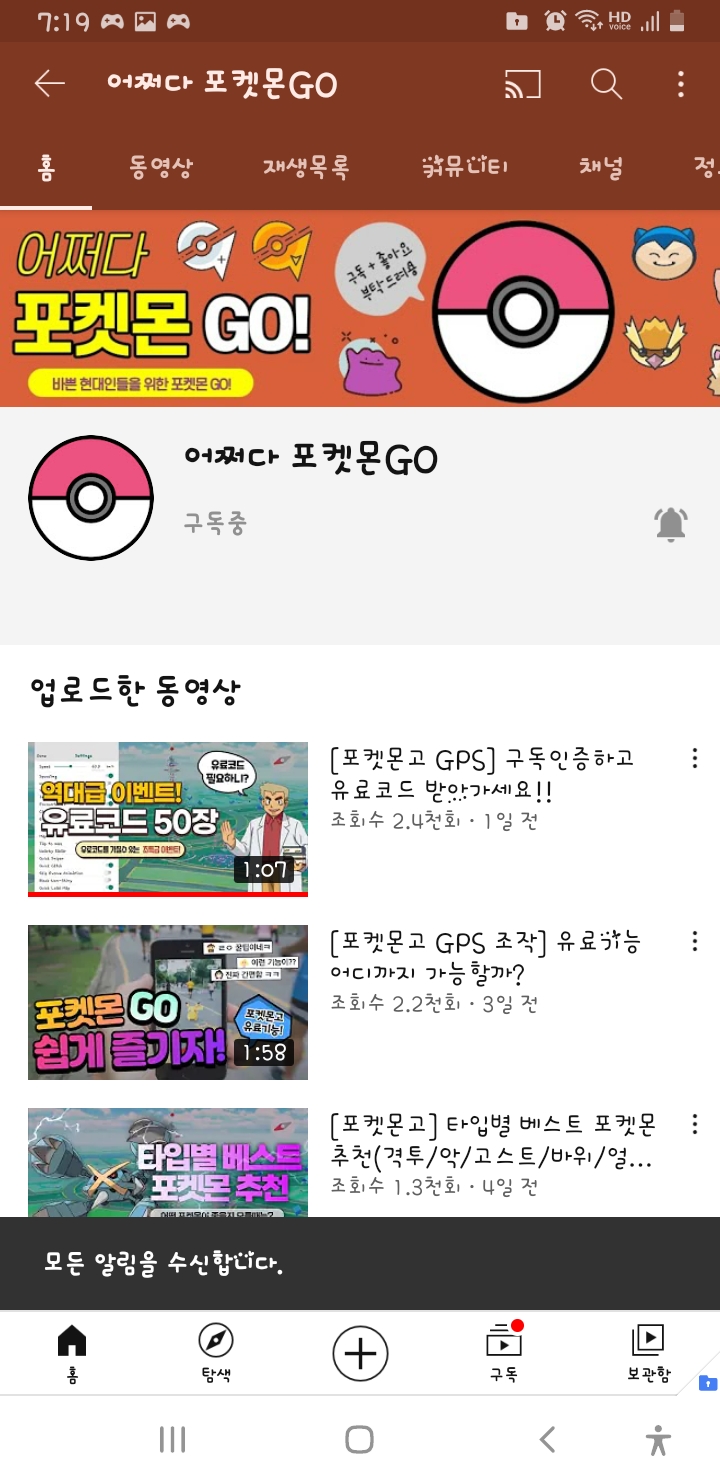Open the search icon in the top bar

(606, 84)
